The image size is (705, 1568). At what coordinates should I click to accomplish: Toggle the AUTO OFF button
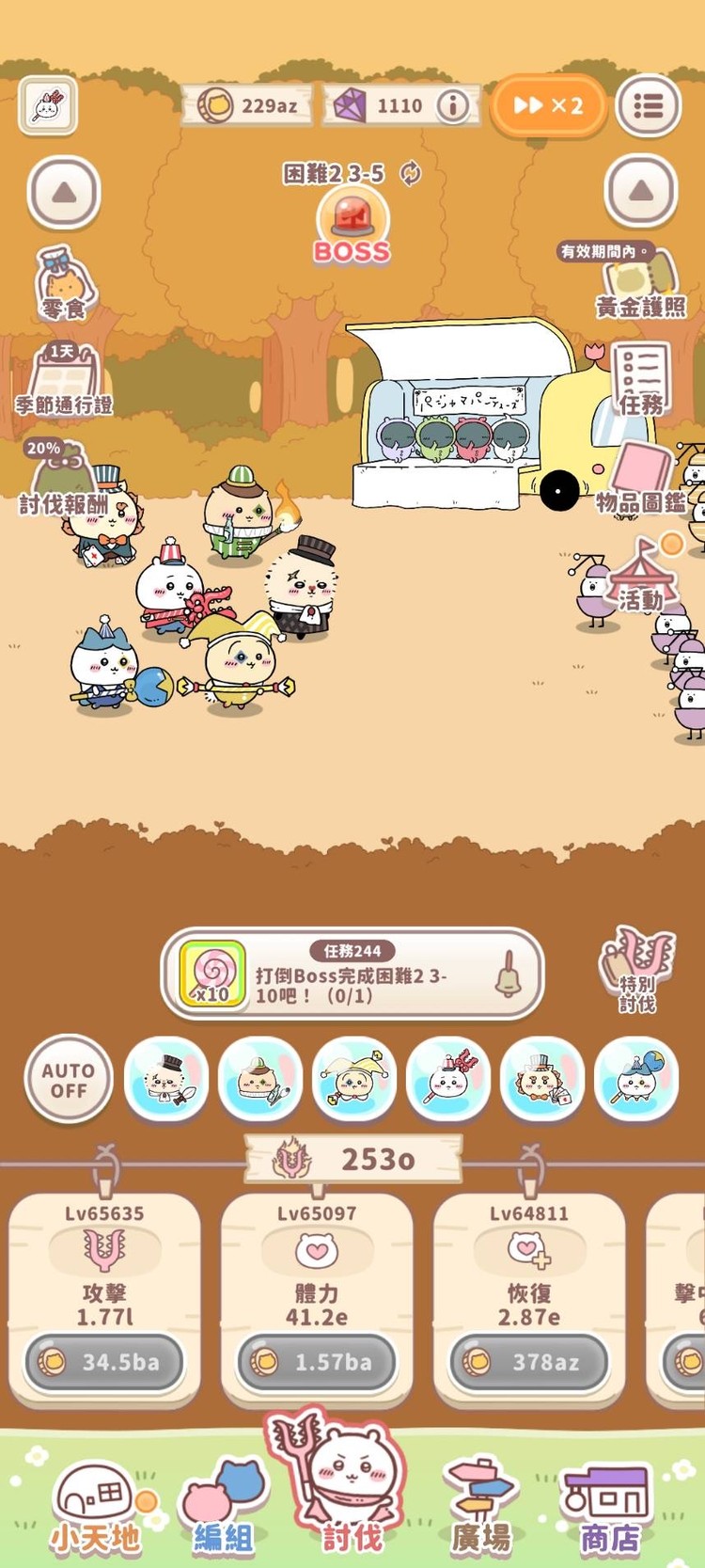coord(69,1080)
